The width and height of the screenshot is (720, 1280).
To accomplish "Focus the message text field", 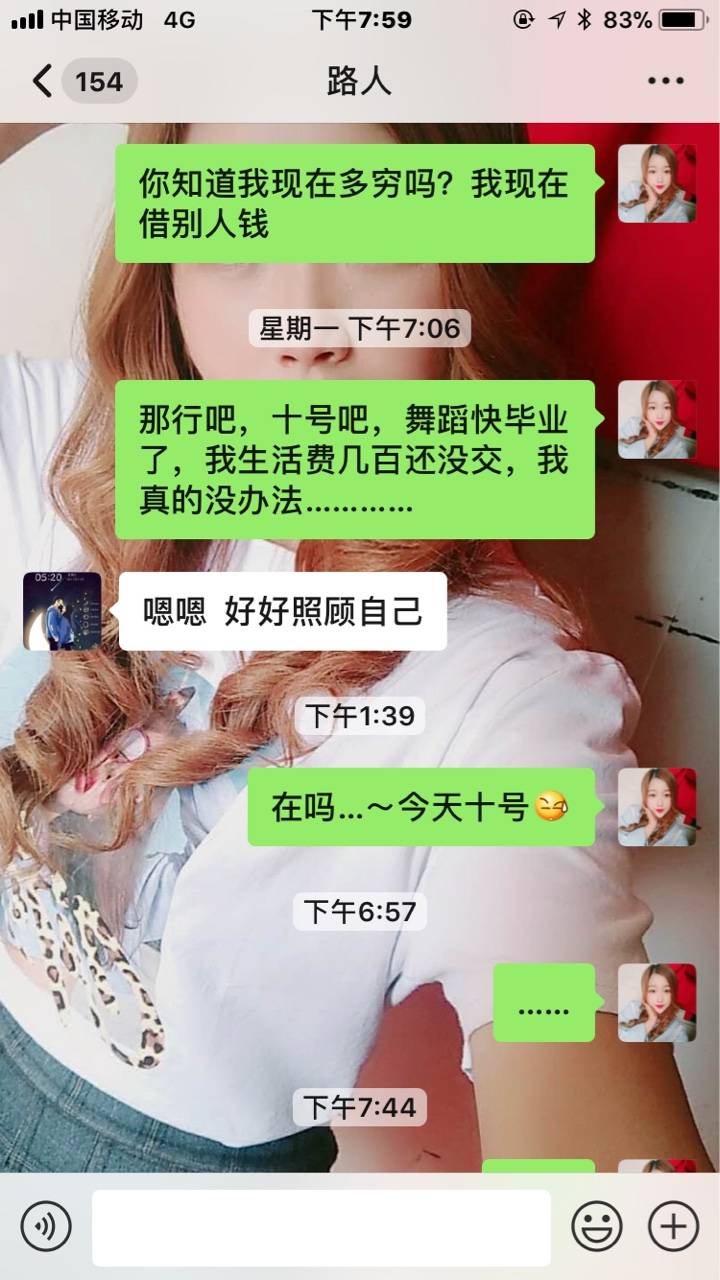I will click(321, 1227).
